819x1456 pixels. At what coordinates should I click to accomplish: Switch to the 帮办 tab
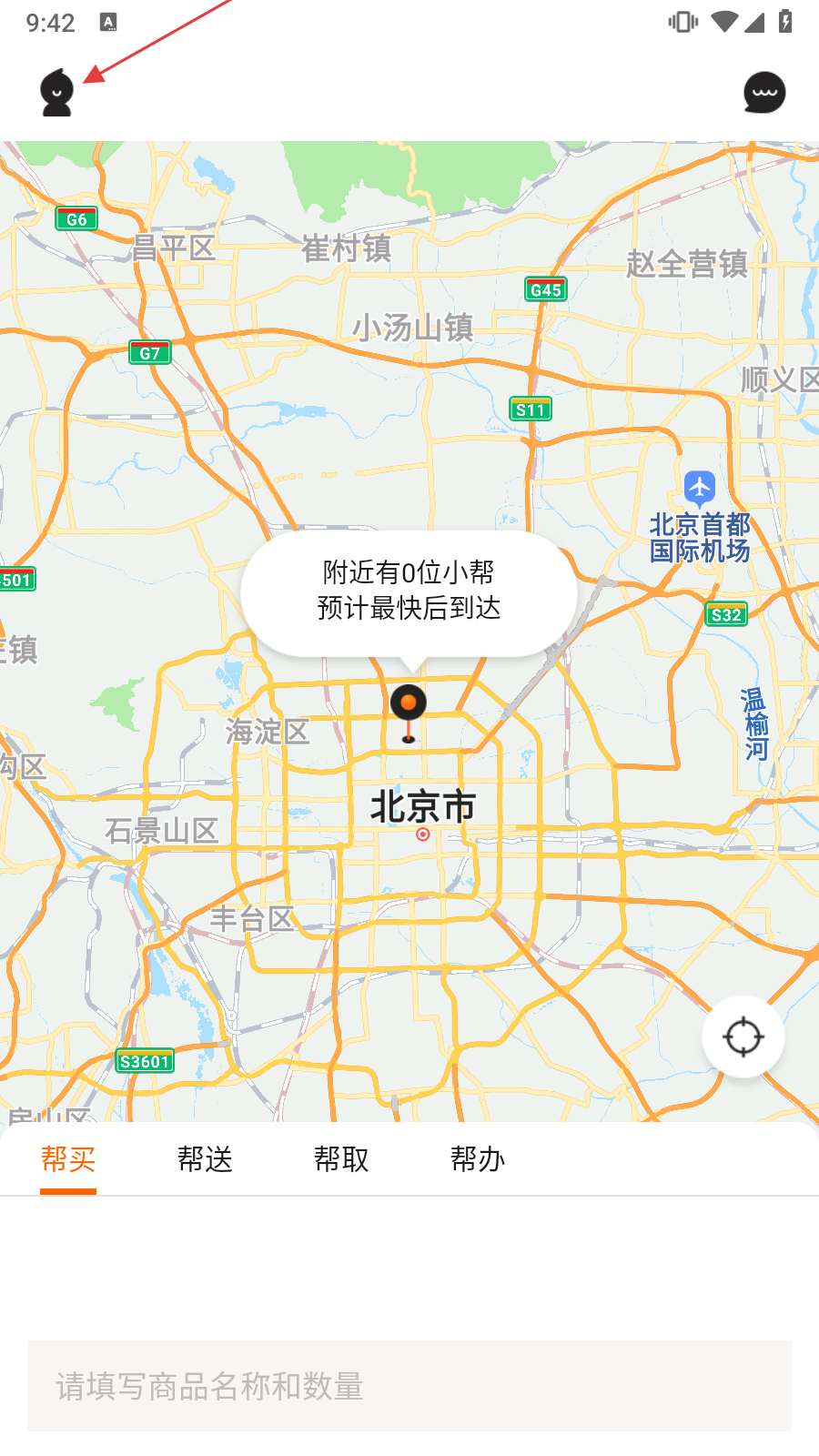click(x=478, y=1159)
